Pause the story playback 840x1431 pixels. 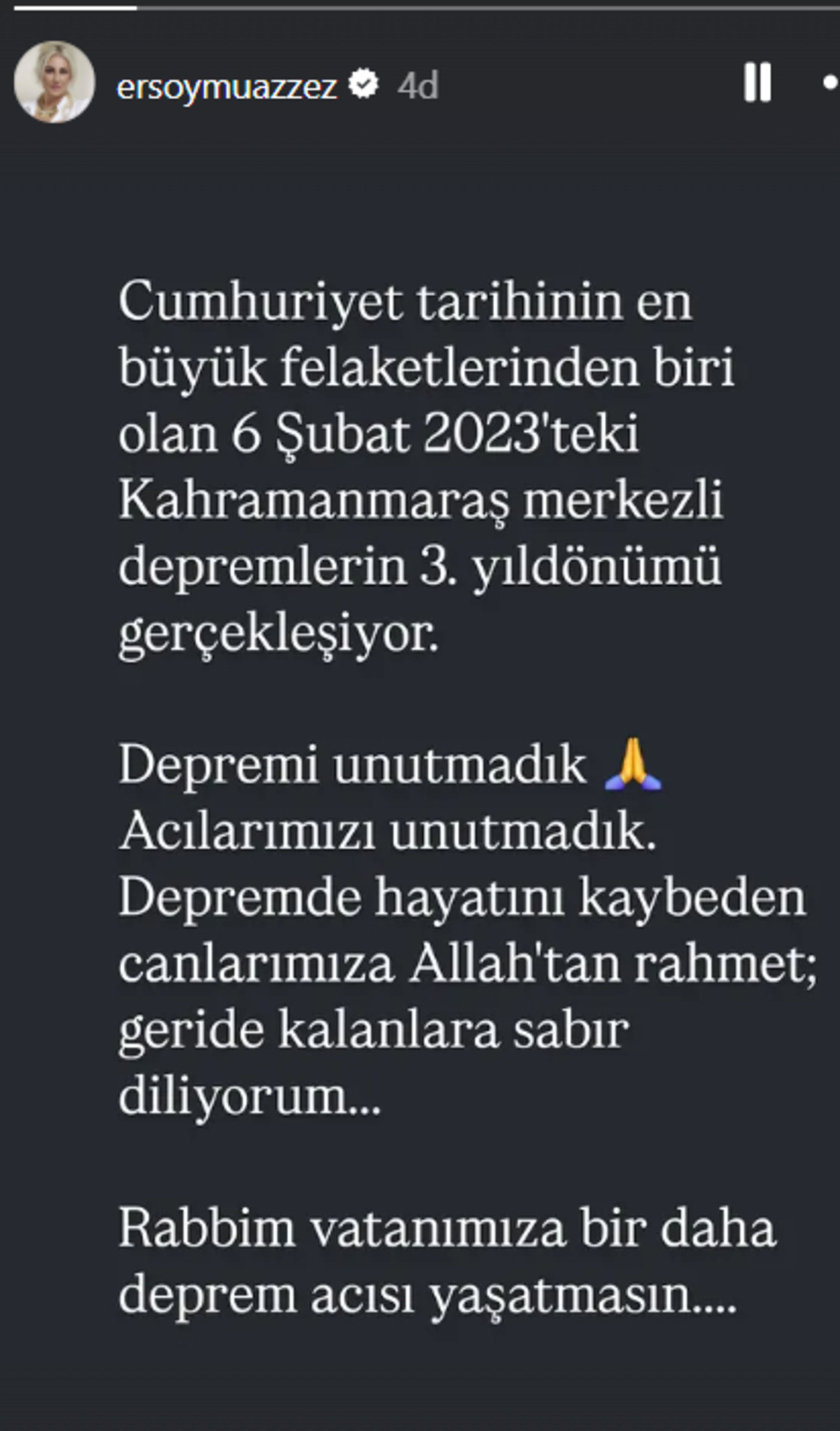click(x=757, y=83)
